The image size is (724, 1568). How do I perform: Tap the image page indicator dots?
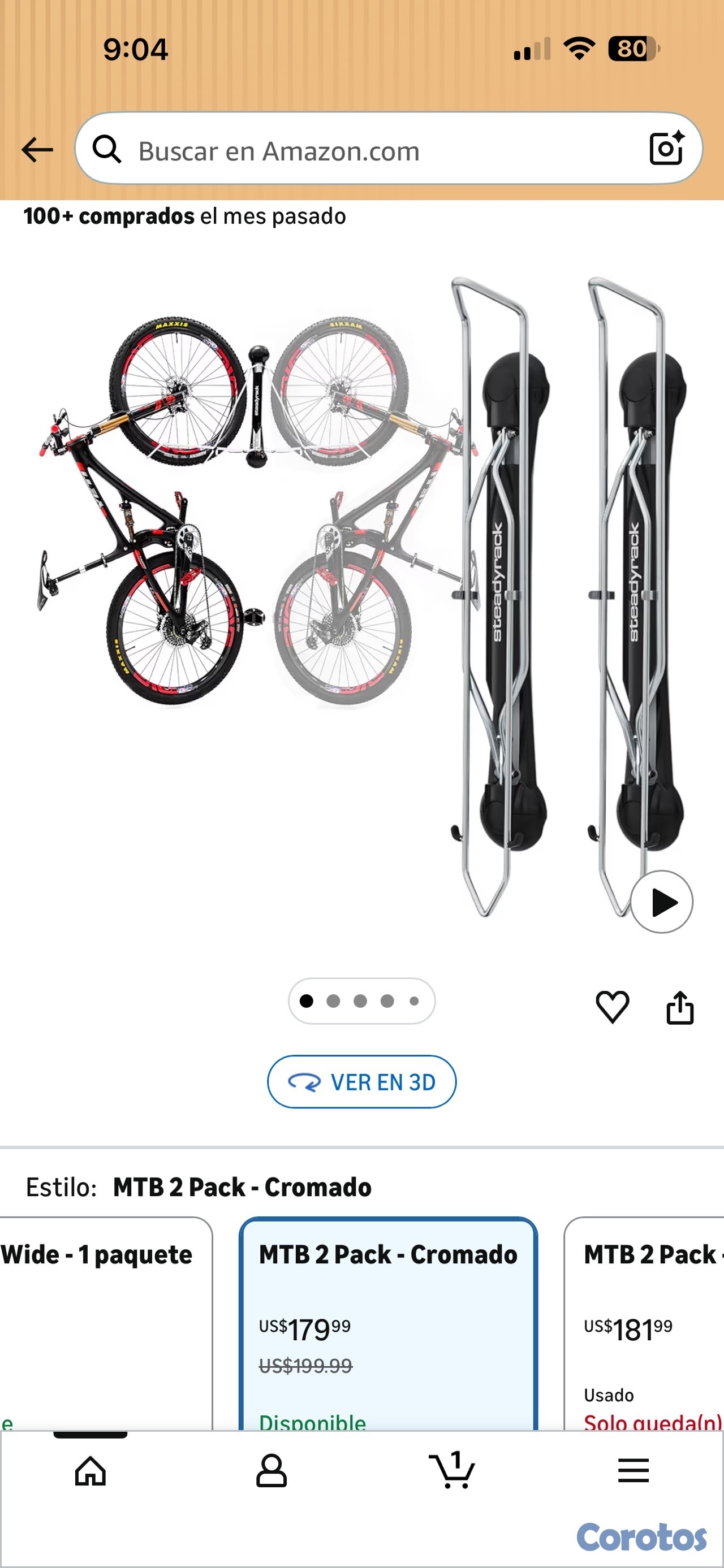click(361, 1000)
